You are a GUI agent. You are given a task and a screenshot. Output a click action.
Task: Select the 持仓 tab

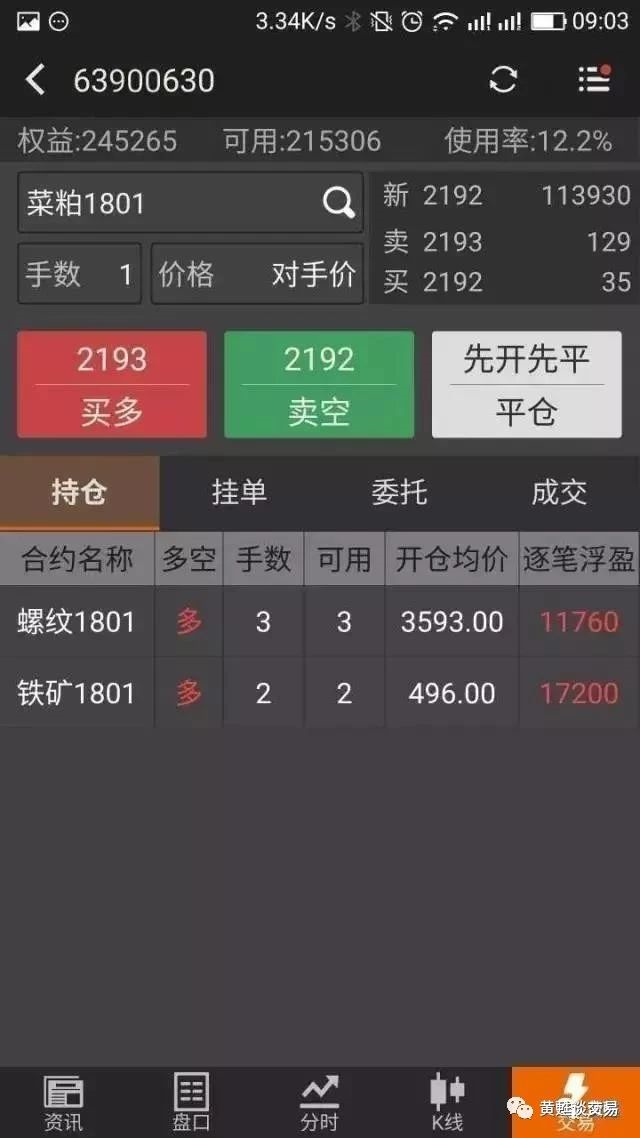tap(80, 493)
